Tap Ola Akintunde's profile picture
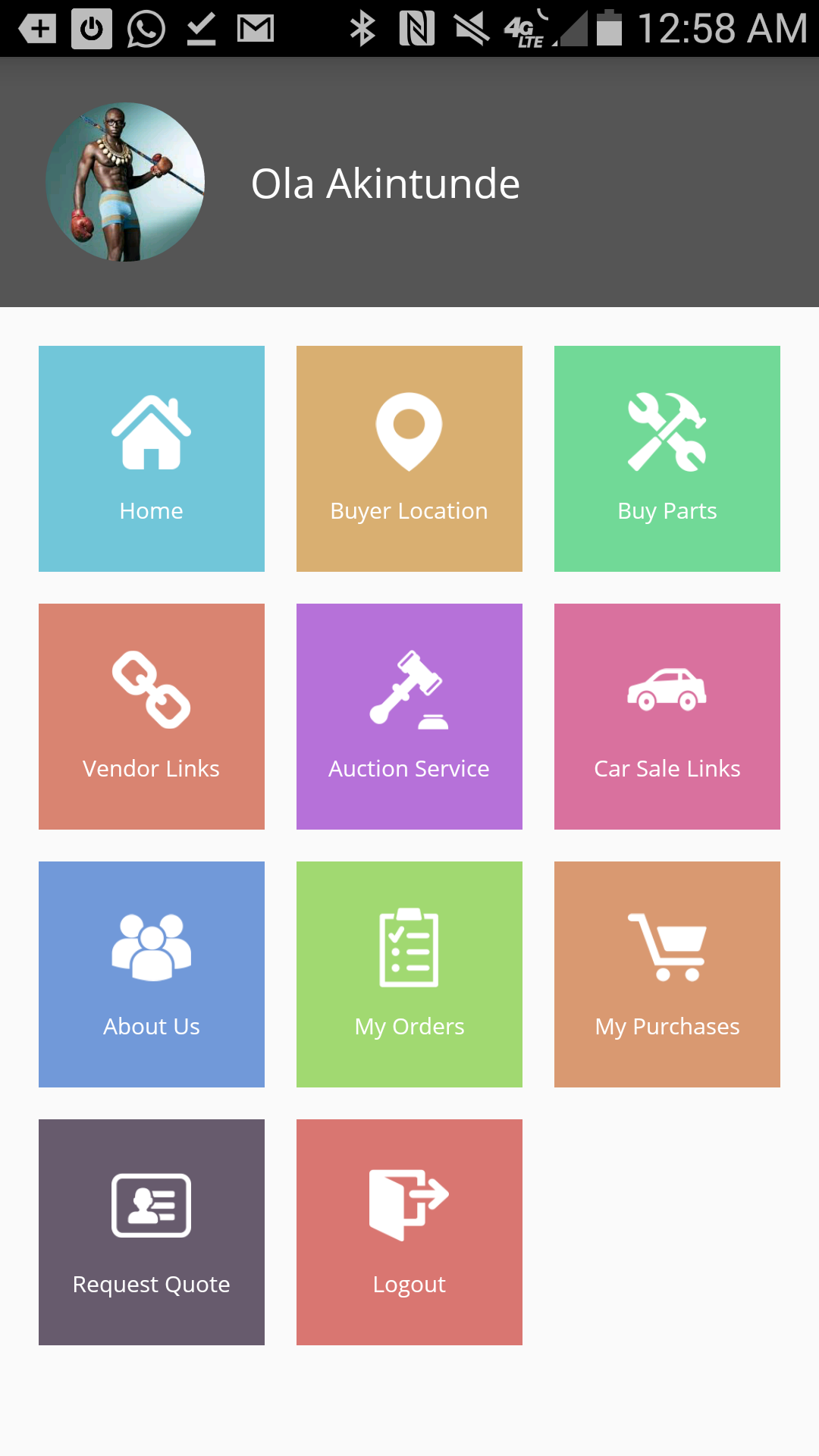This screenshot has height=1456, width=819. click(x=125, y=182)
